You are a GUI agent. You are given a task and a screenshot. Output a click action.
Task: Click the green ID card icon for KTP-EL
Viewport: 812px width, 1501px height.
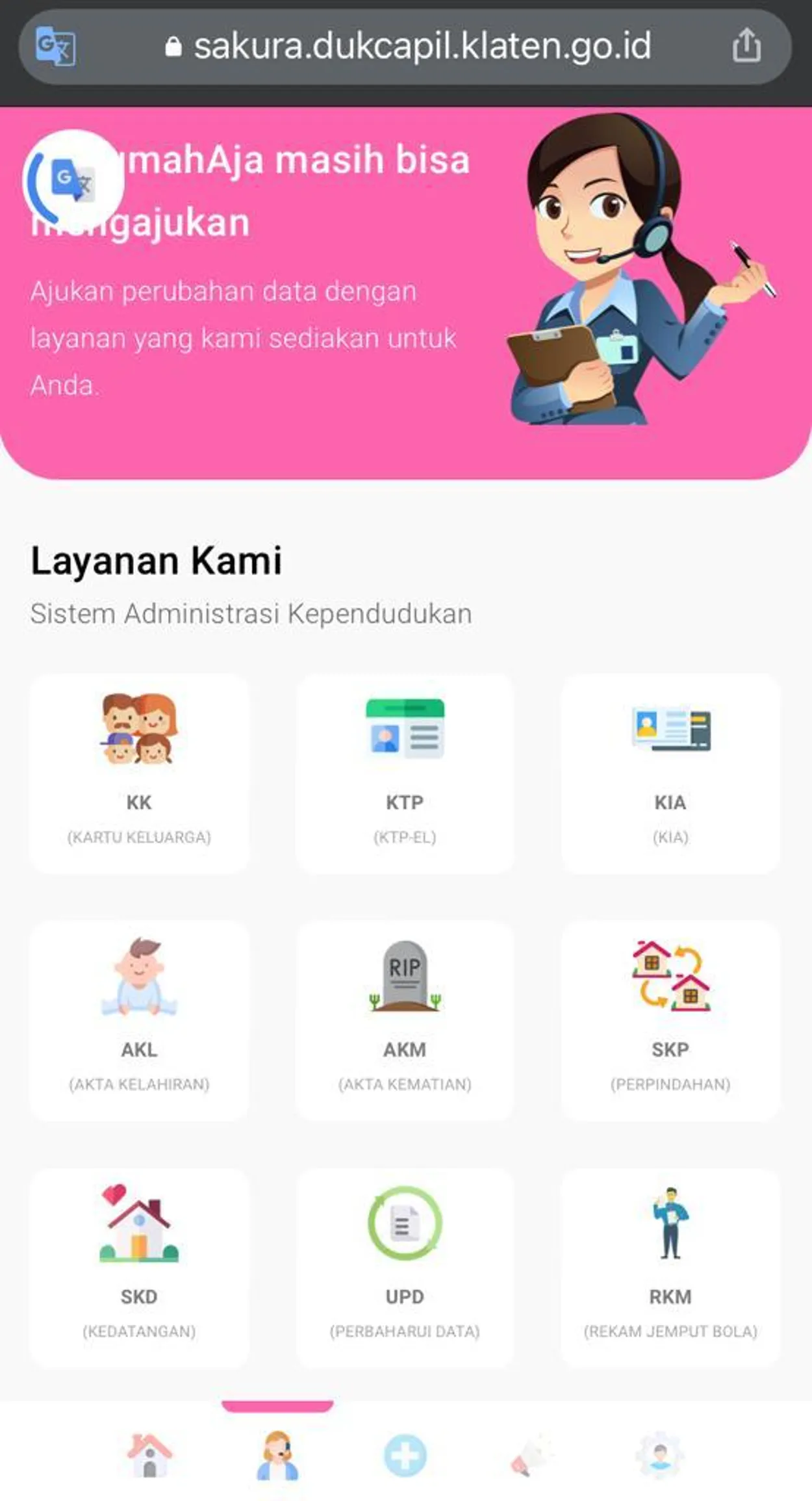coord(404,731)
